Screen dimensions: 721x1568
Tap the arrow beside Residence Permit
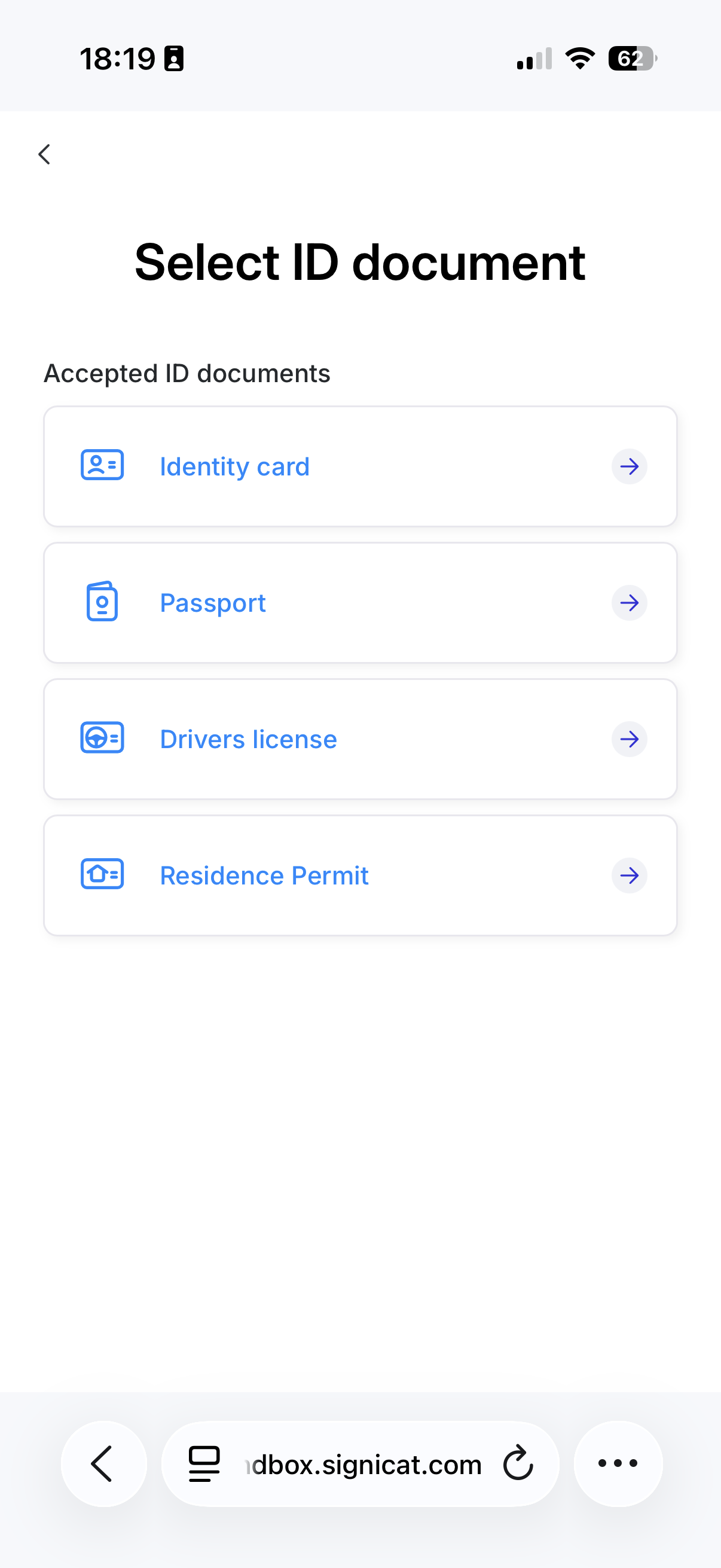(629, 876)
